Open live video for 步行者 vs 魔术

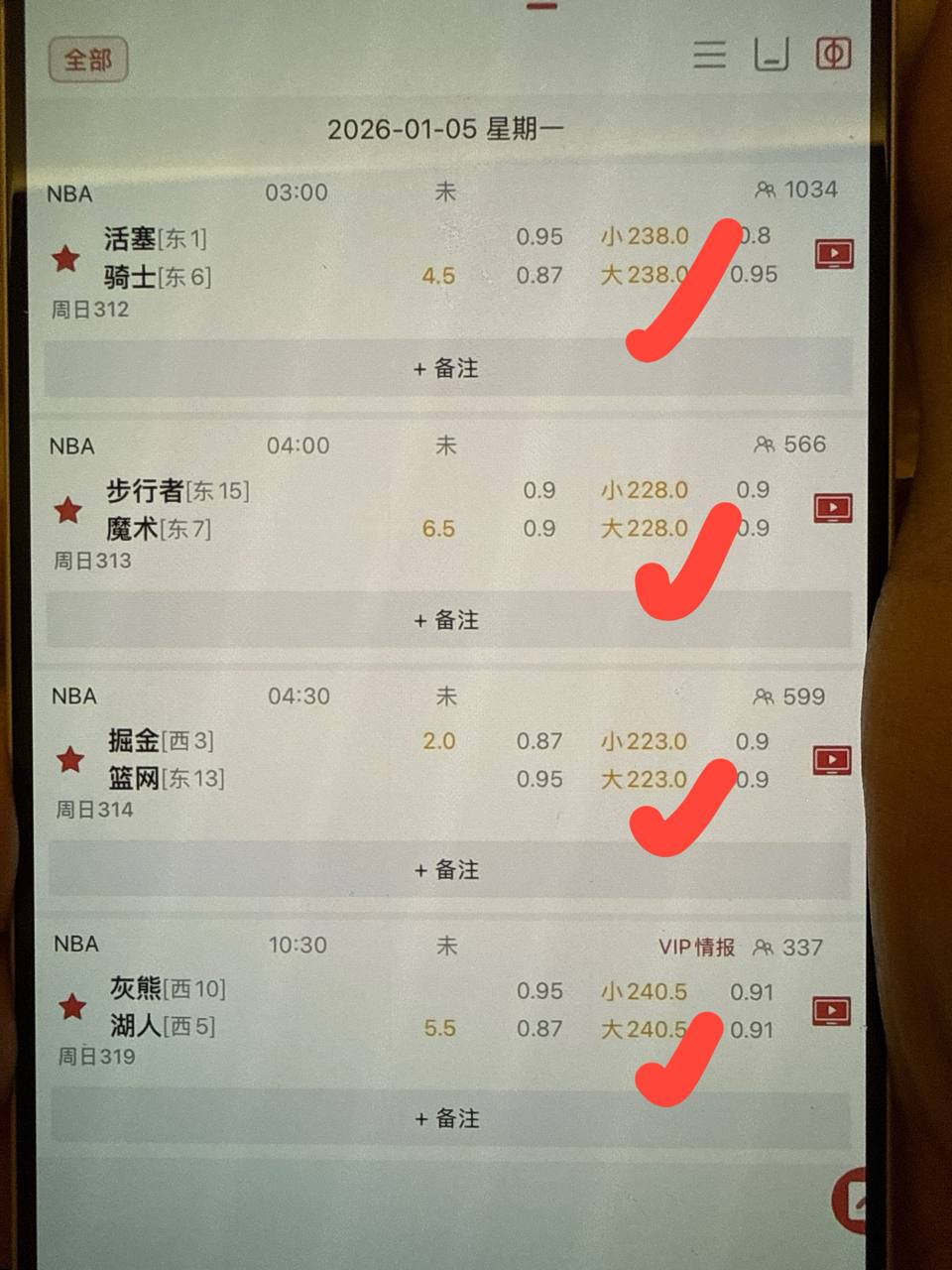pyautogui.click(x=833, y=508)
